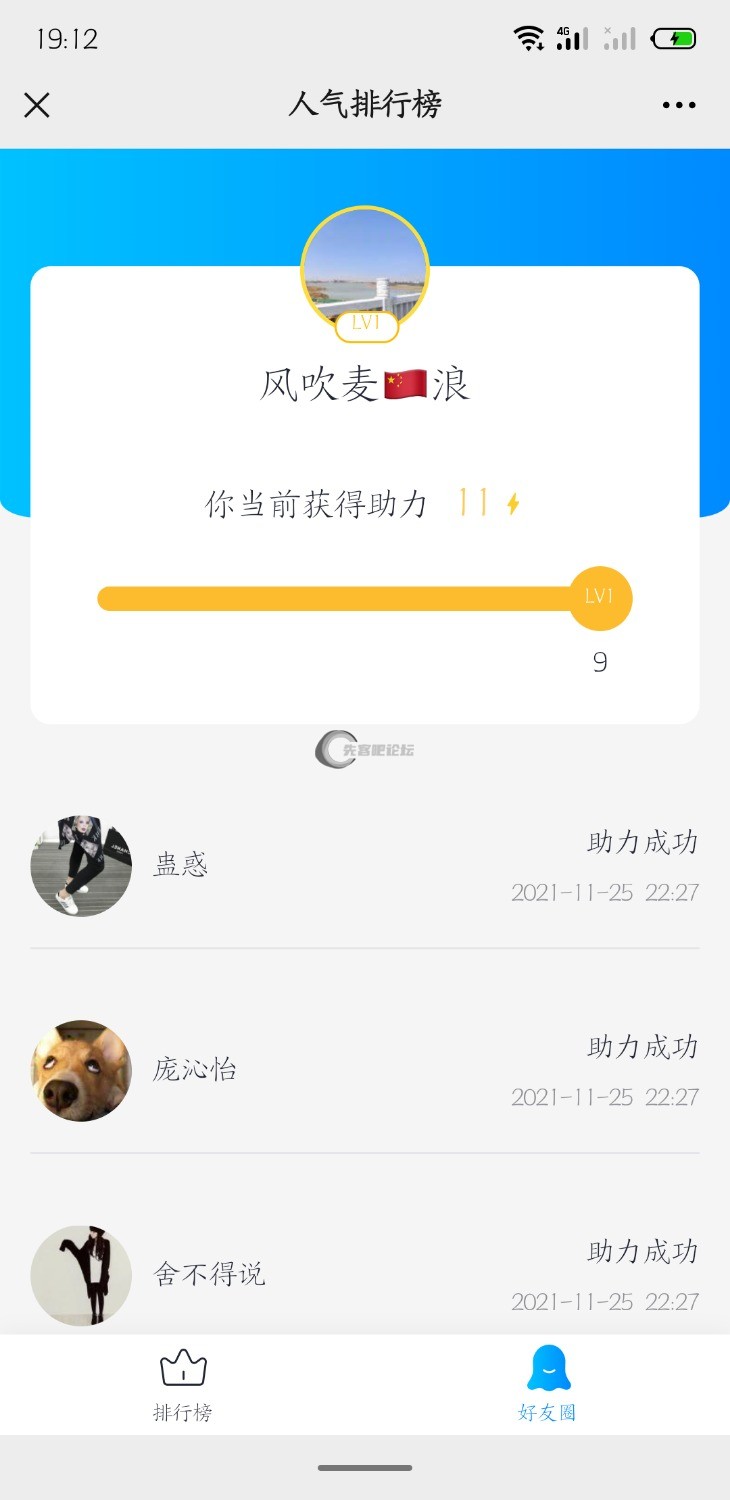Tap the home indicator bar at bottom
Screen dimensions: 730x1500
(x=364, y=1468)
